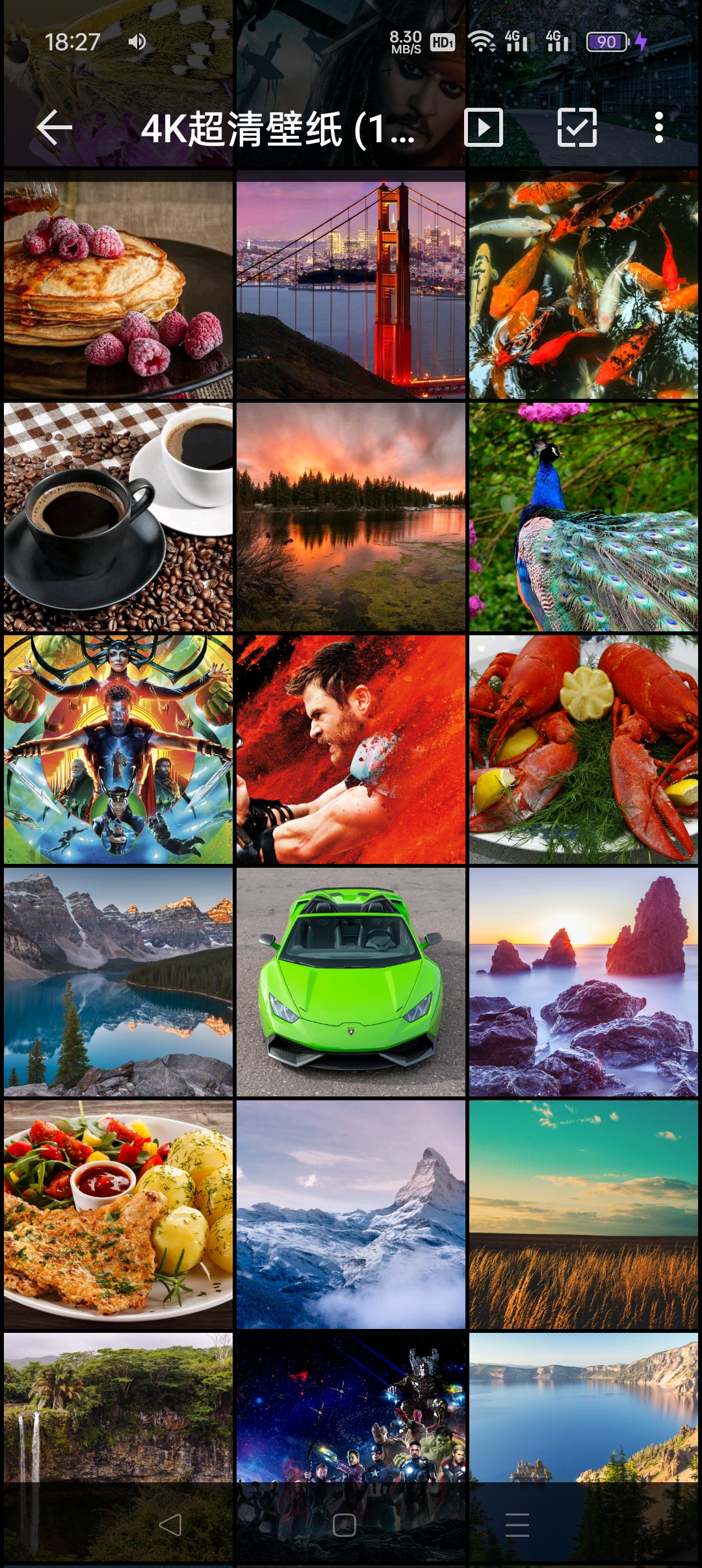
Task: Open the Golden Gate Bridge wallpaper
Action: tap(351, 289)
